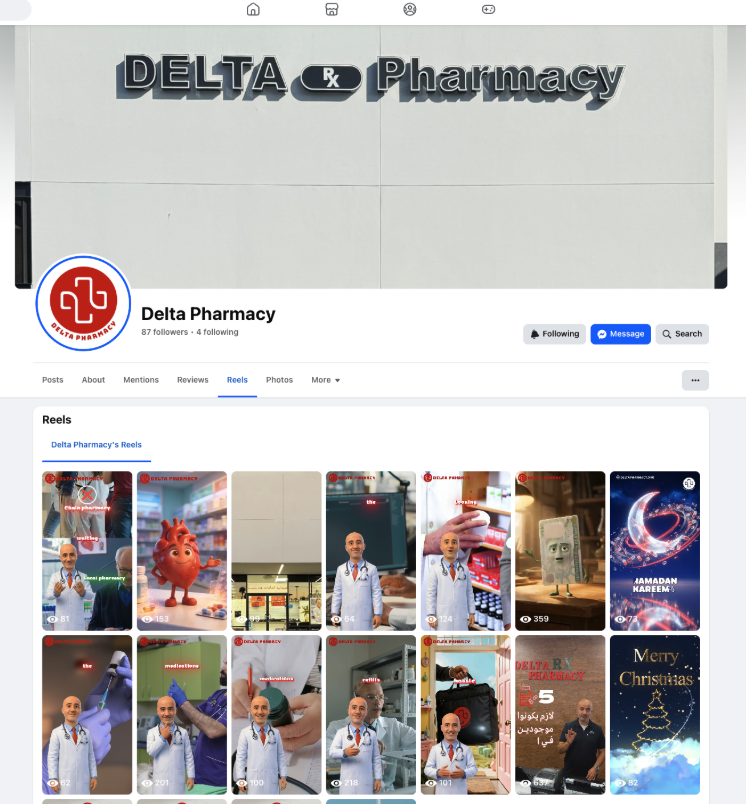Open Delta Pharmacy profile picture
746x804 pixels.
coord(84,303)
